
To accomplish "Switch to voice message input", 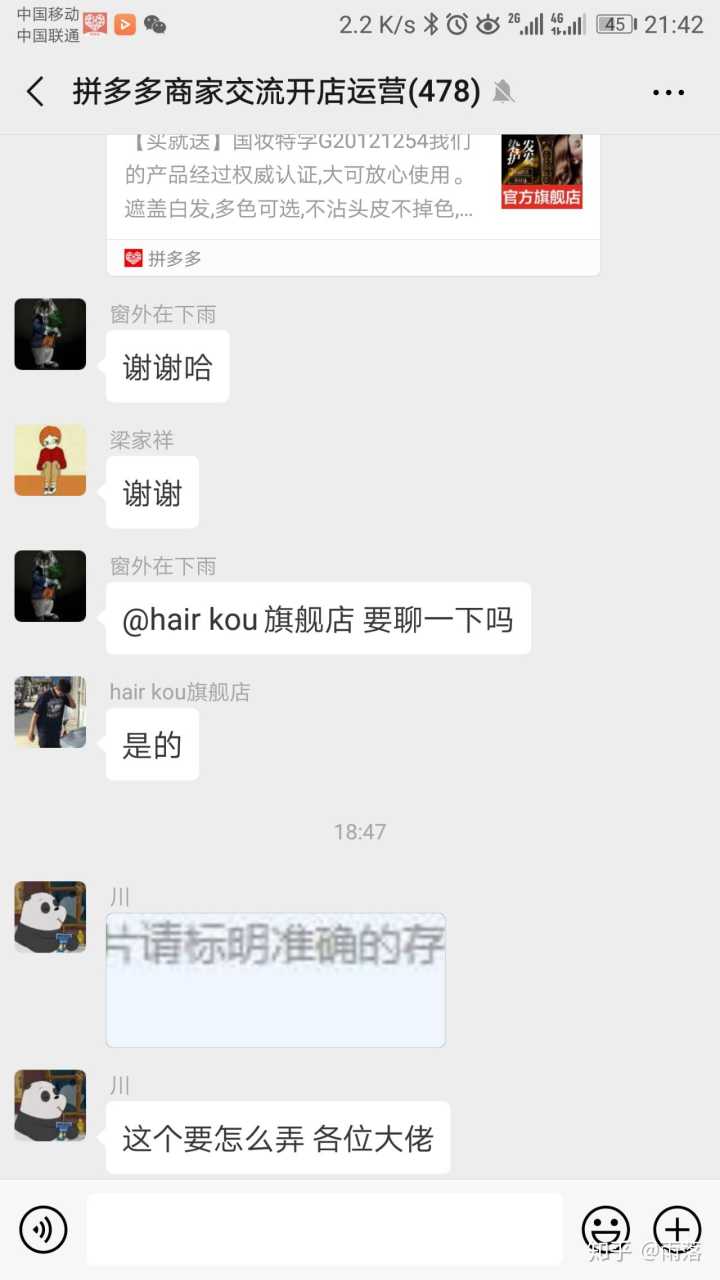I will coord(43,1229).
